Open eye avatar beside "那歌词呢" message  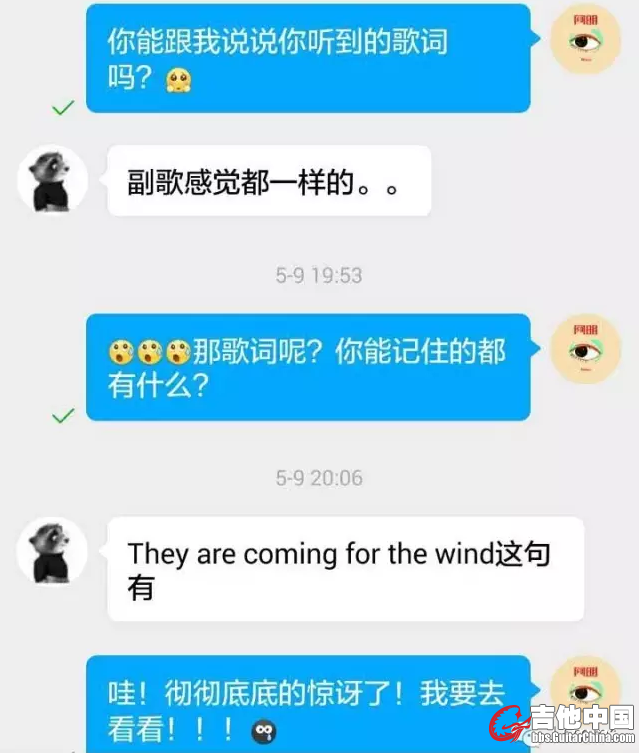tap(586, 349)
